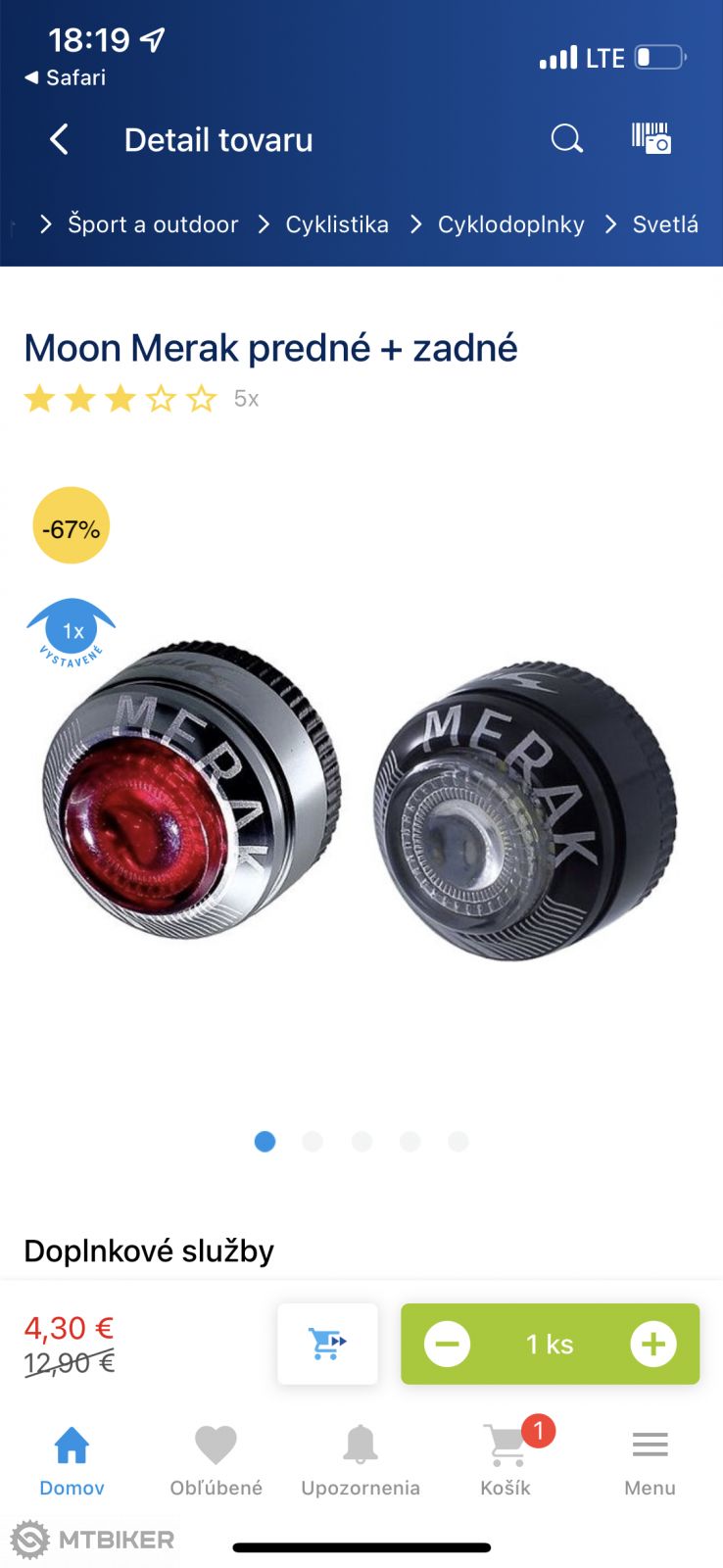Open the search icon
Image resolution: width=723 pixels, height=1568 pixels.
pyautogui.click(x=566, y=139)
